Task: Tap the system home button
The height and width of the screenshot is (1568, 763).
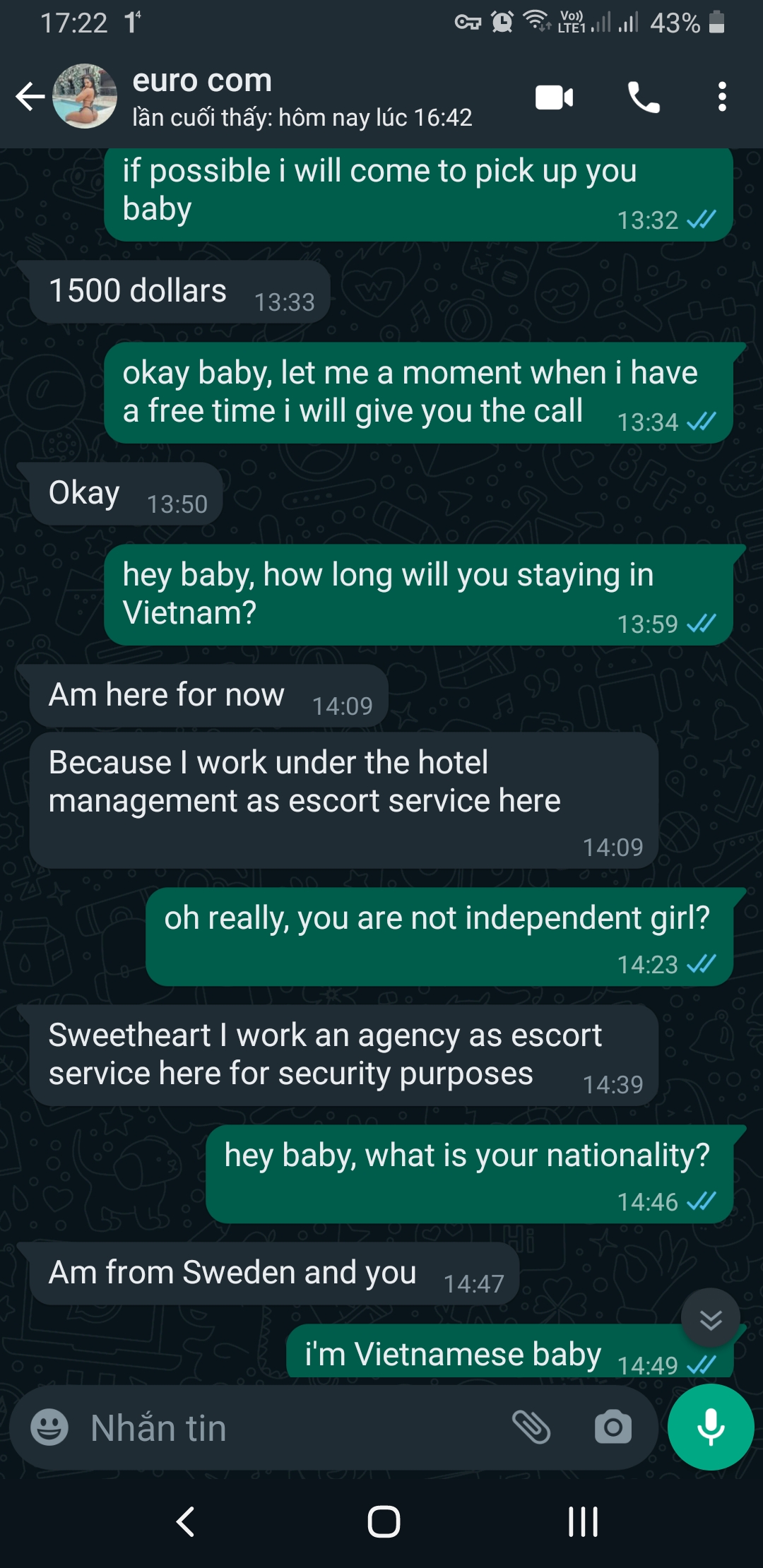Action: click(x=384, y=1521)
